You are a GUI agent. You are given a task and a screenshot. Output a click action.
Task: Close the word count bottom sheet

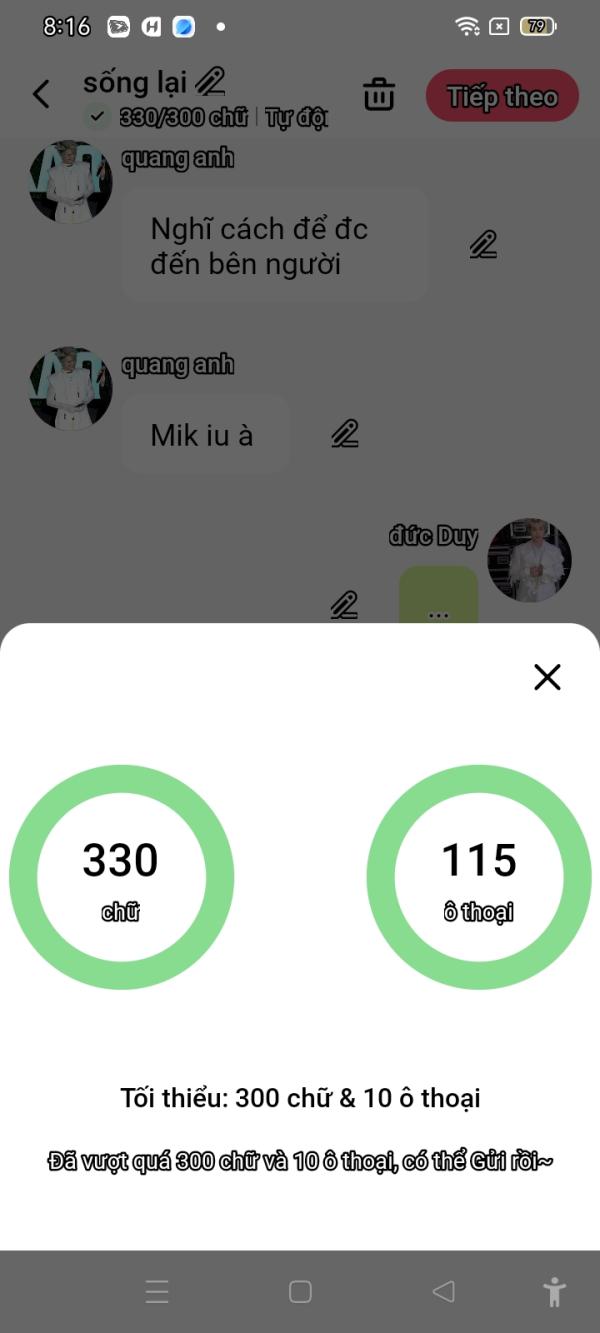click(547, 677)
